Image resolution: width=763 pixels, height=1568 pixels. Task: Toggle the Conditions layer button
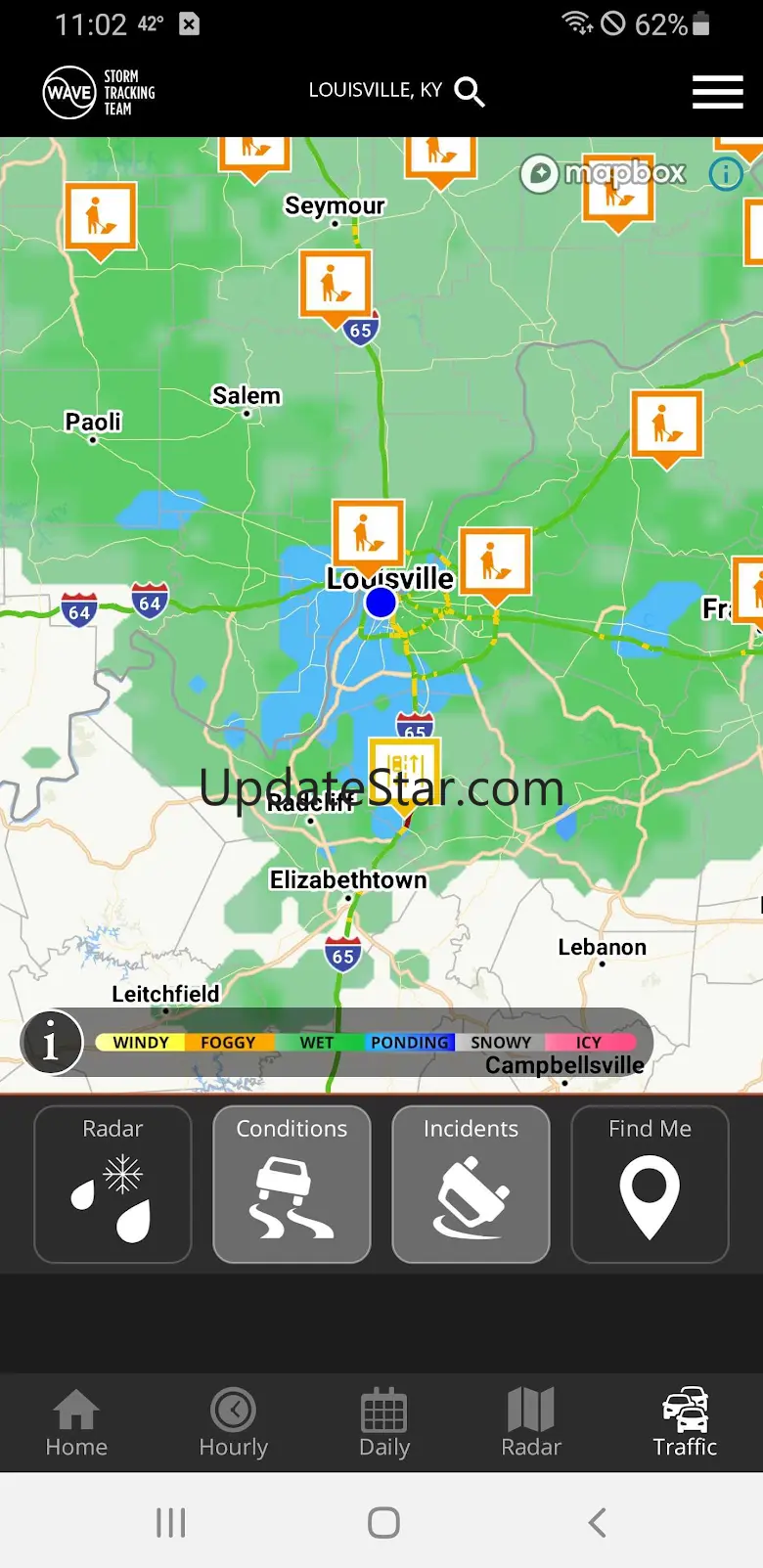[292, 1184]
